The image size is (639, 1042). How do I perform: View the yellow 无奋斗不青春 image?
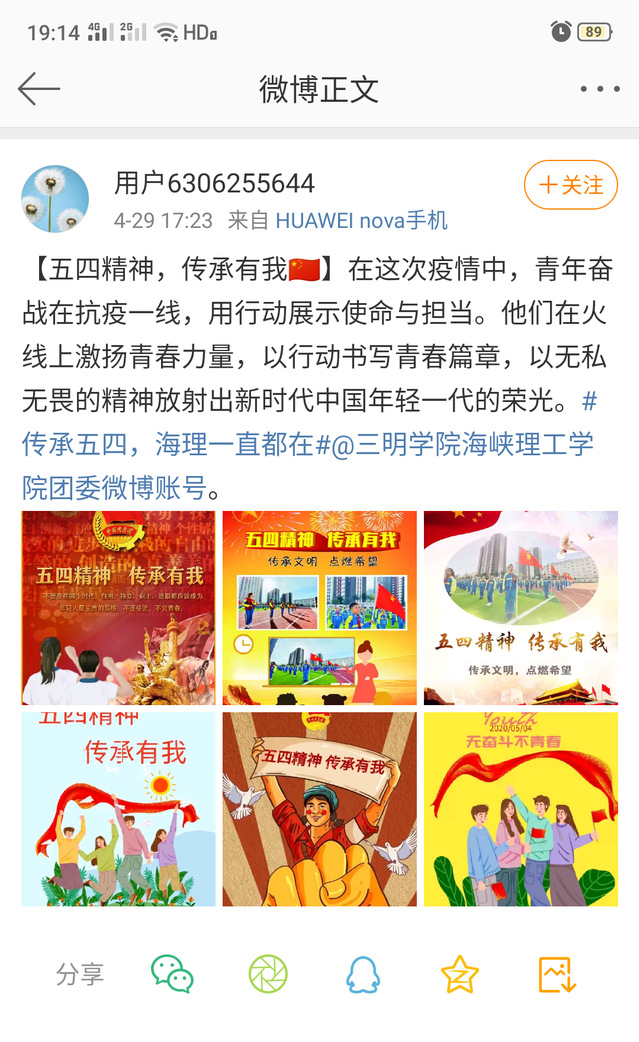[x=520, y=809]
